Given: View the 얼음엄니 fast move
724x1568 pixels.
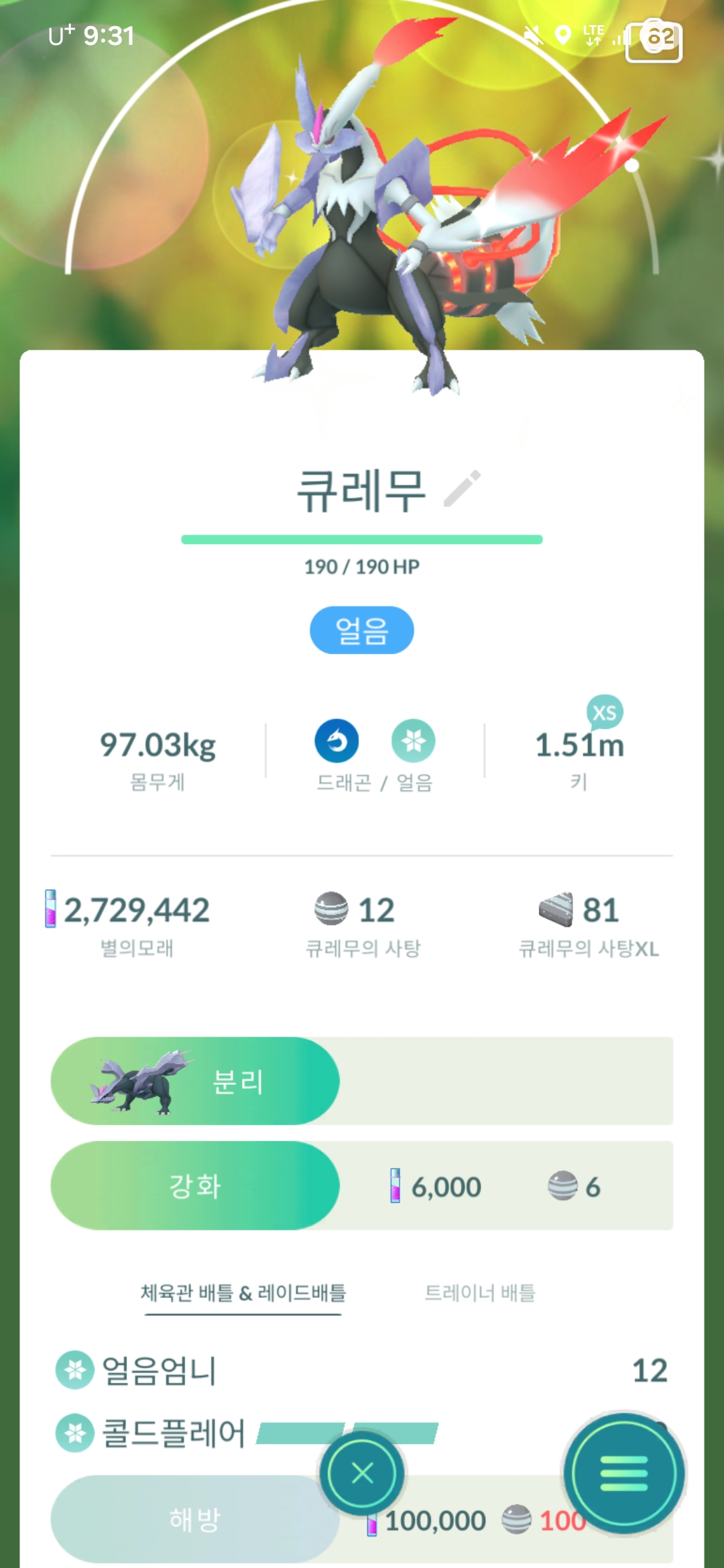Looking at the screenshot, I should pyautogui.click(x=159, y=1370).
